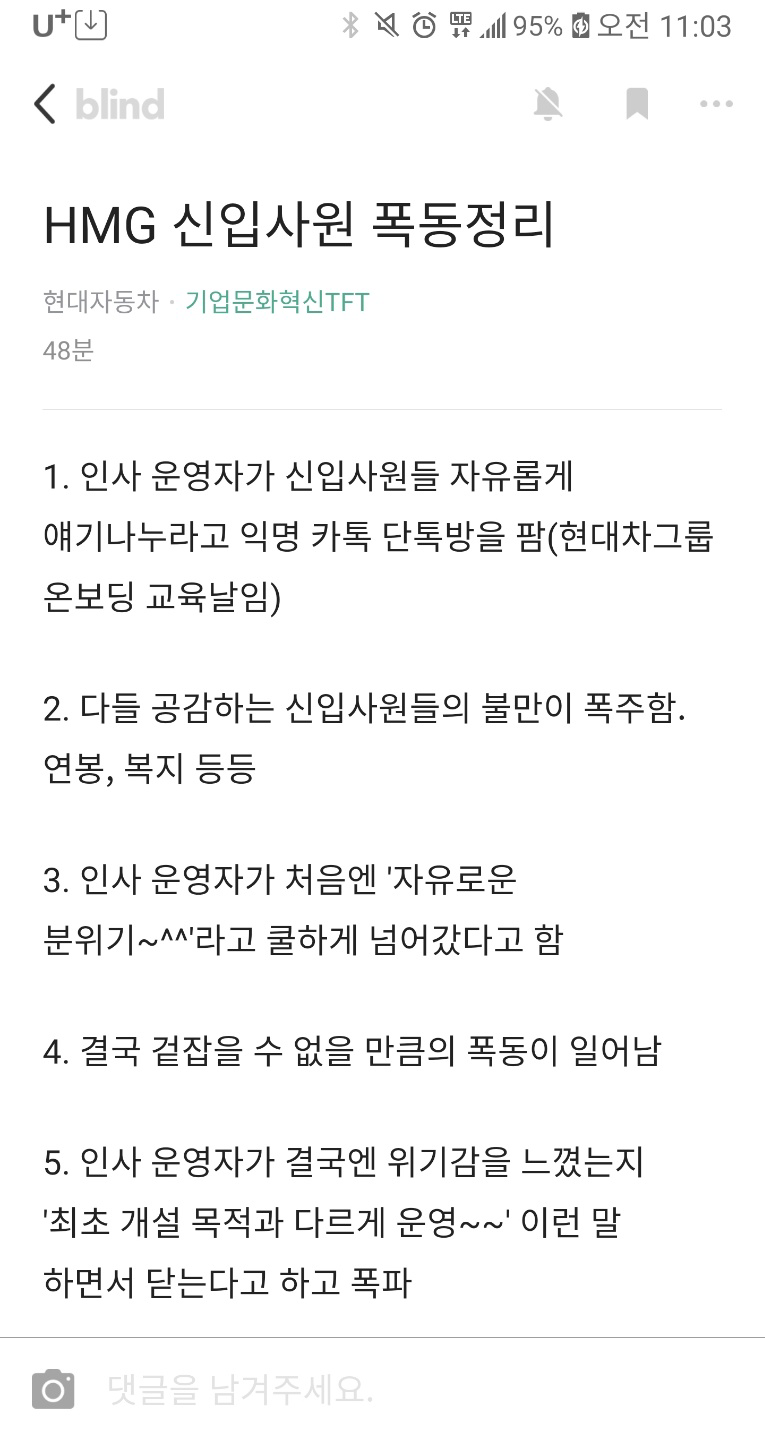This screenshot has height=1440, width=765.
Task: Toggle the muted notification bell
Action: [x=547, y=104]
